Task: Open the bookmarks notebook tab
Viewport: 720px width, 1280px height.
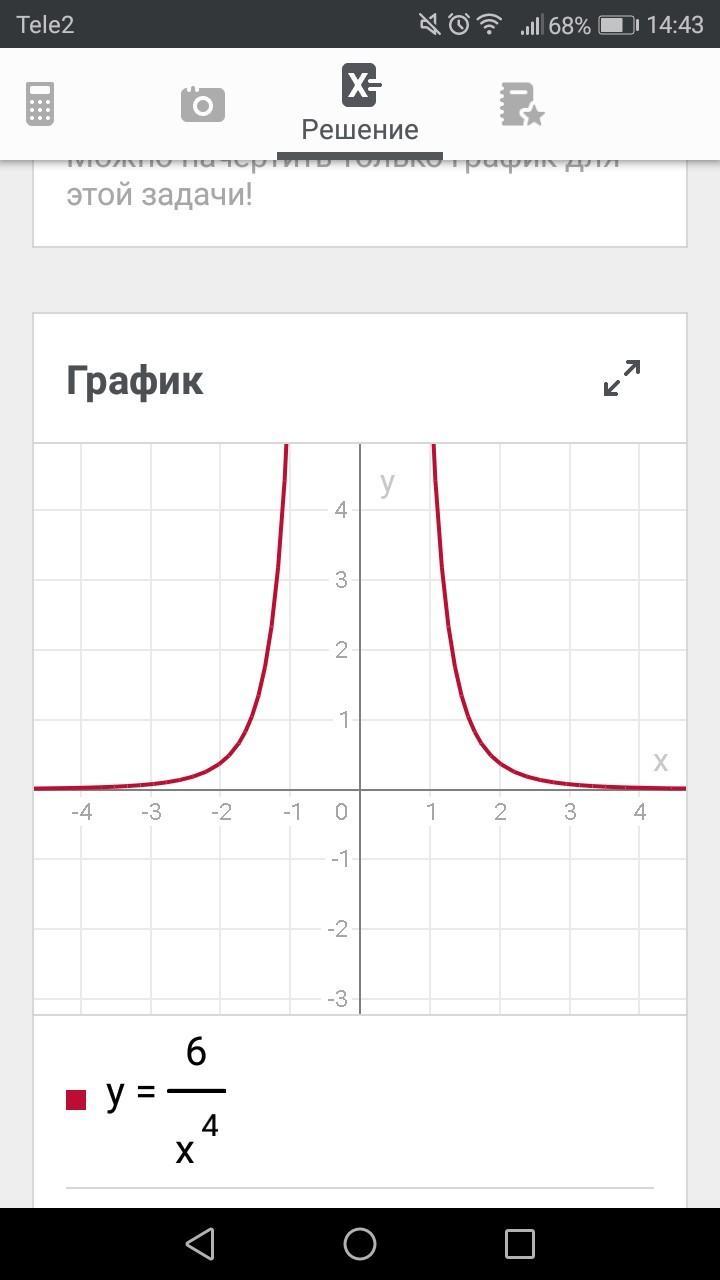Action: pos(521,104)
